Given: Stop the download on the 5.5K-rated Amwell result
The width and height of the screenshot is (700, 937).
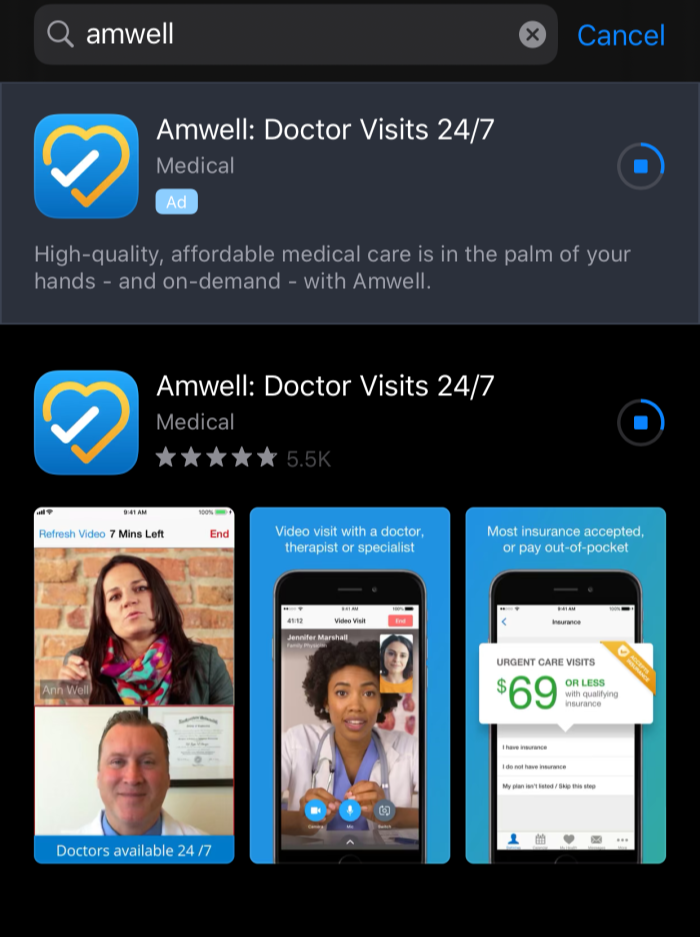Looking at the screenshot, I should click(641, 422).
